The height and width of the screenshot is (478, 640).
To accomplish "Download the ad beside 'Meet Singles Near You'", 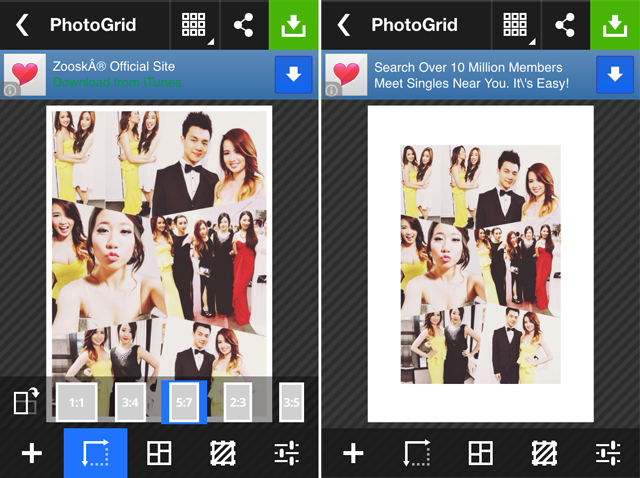I will (615, 75).
